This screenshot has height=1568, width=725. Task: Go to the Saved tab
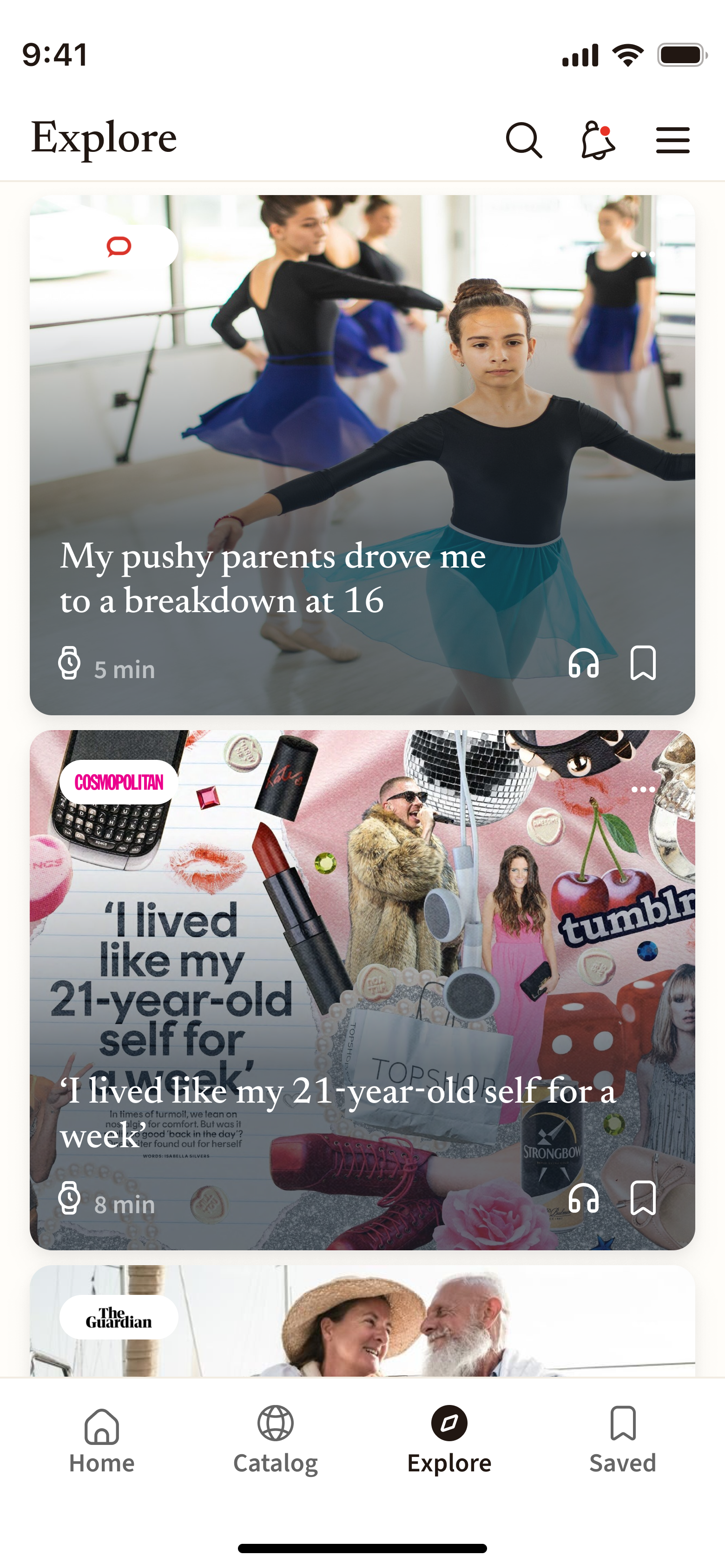click(623, 1440)
